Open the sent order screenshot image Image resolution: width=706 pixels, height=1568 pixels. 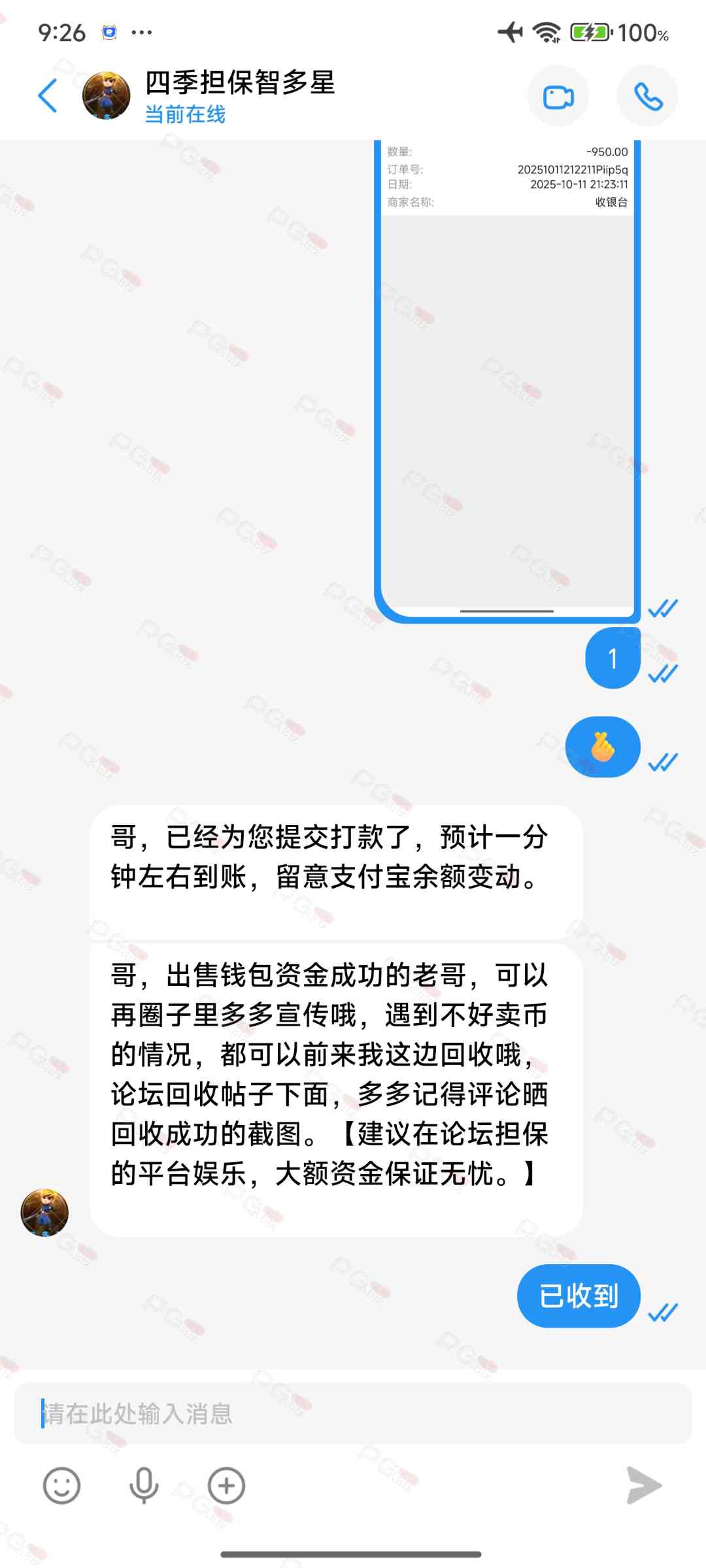(507, 379)
